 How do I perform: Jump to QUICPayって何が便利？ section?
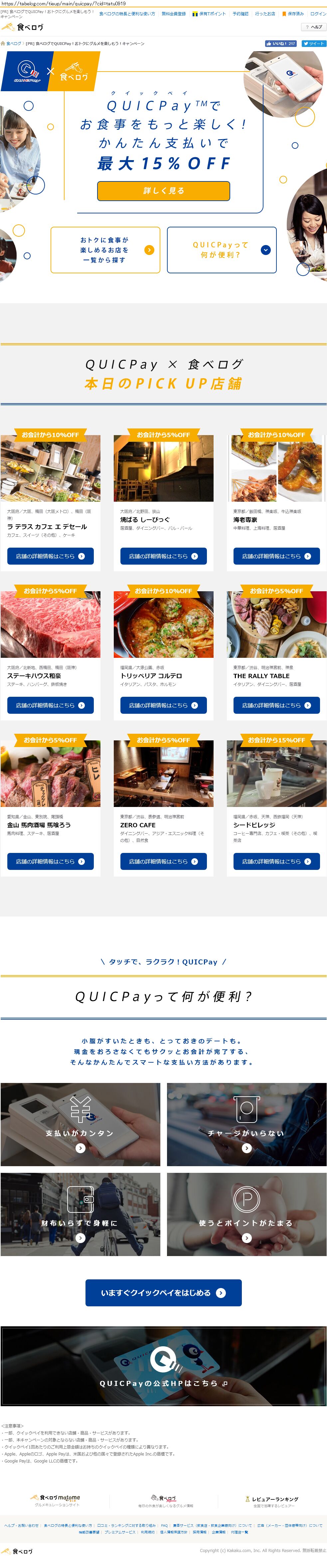(x=221, y=250)
